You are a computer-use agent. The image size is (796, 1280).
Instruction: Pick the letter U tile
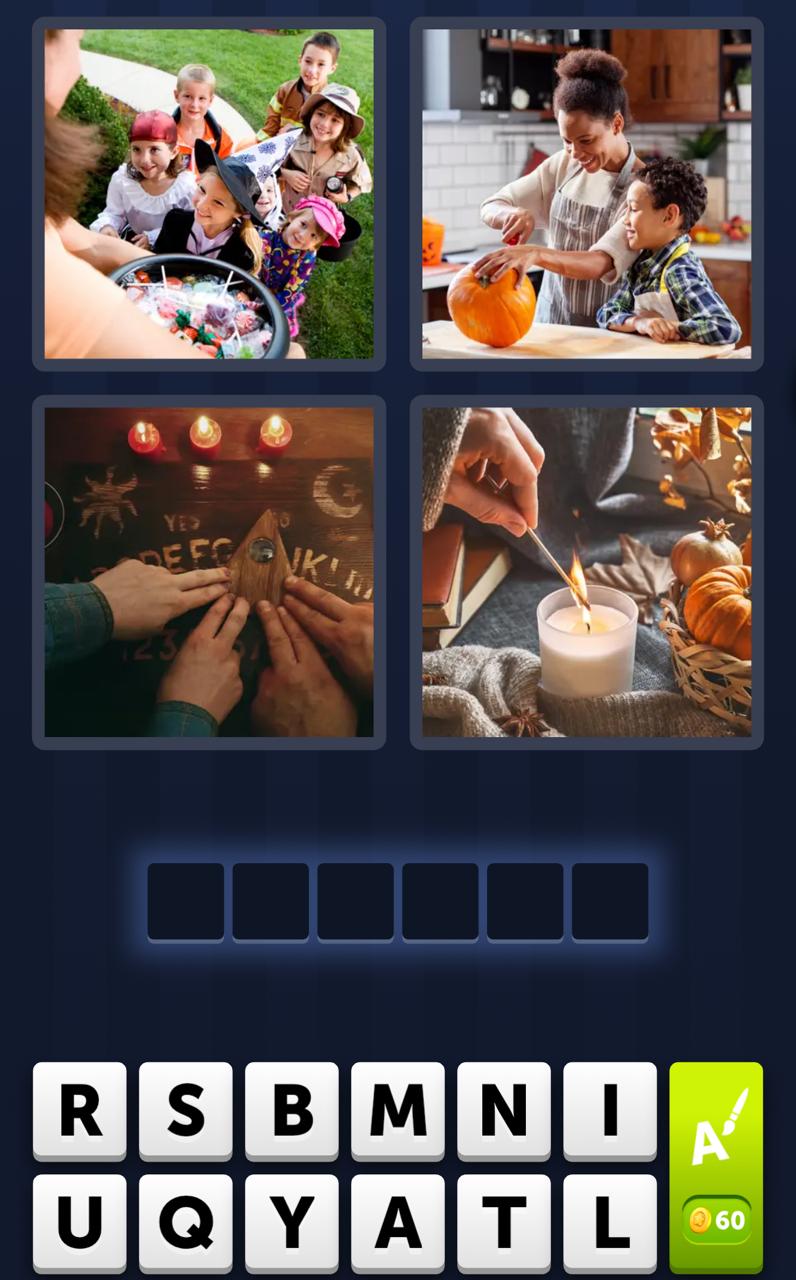tap(80, 1222)
